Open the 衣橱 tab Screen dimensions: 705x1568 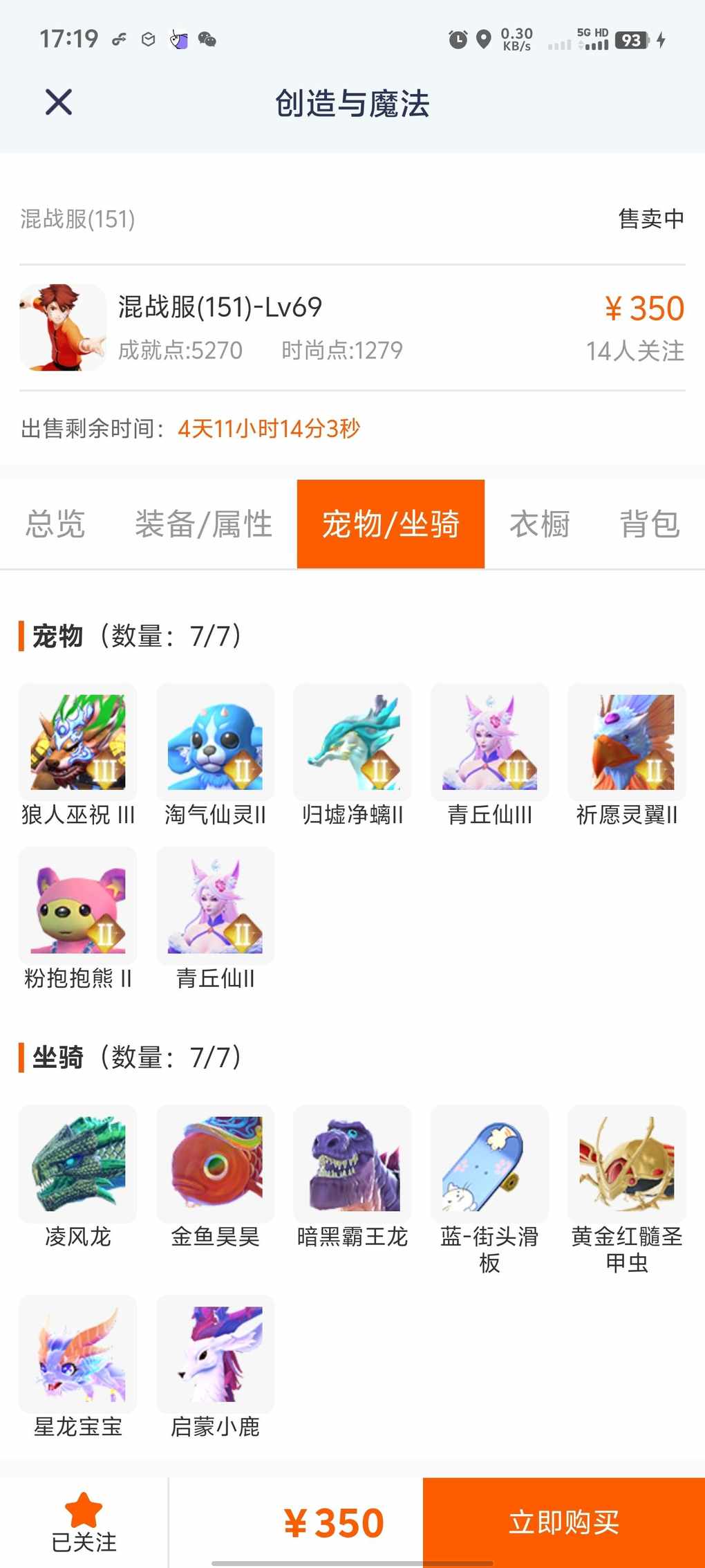[540, 524]
